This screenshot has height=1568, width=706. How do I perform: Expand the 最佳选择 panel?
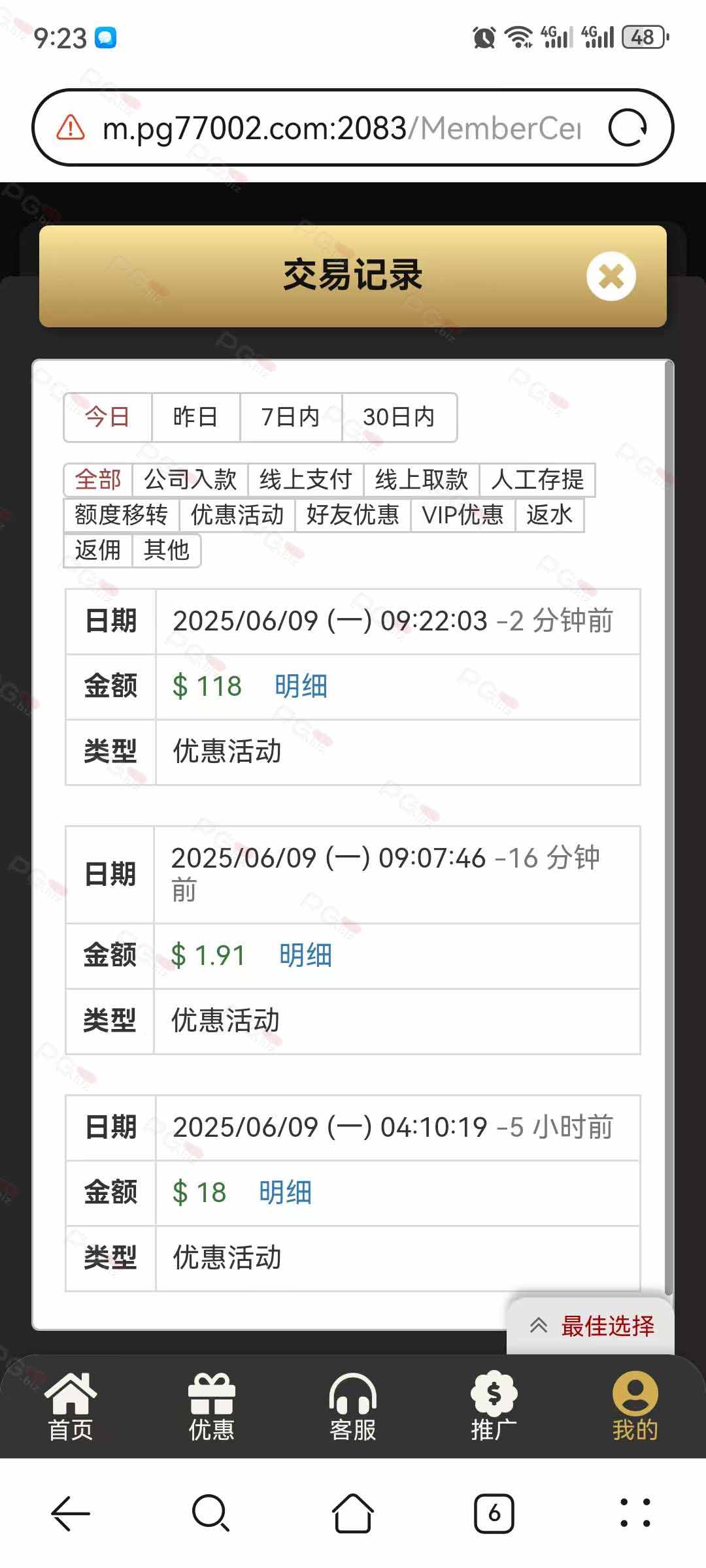click(591, 1326)
